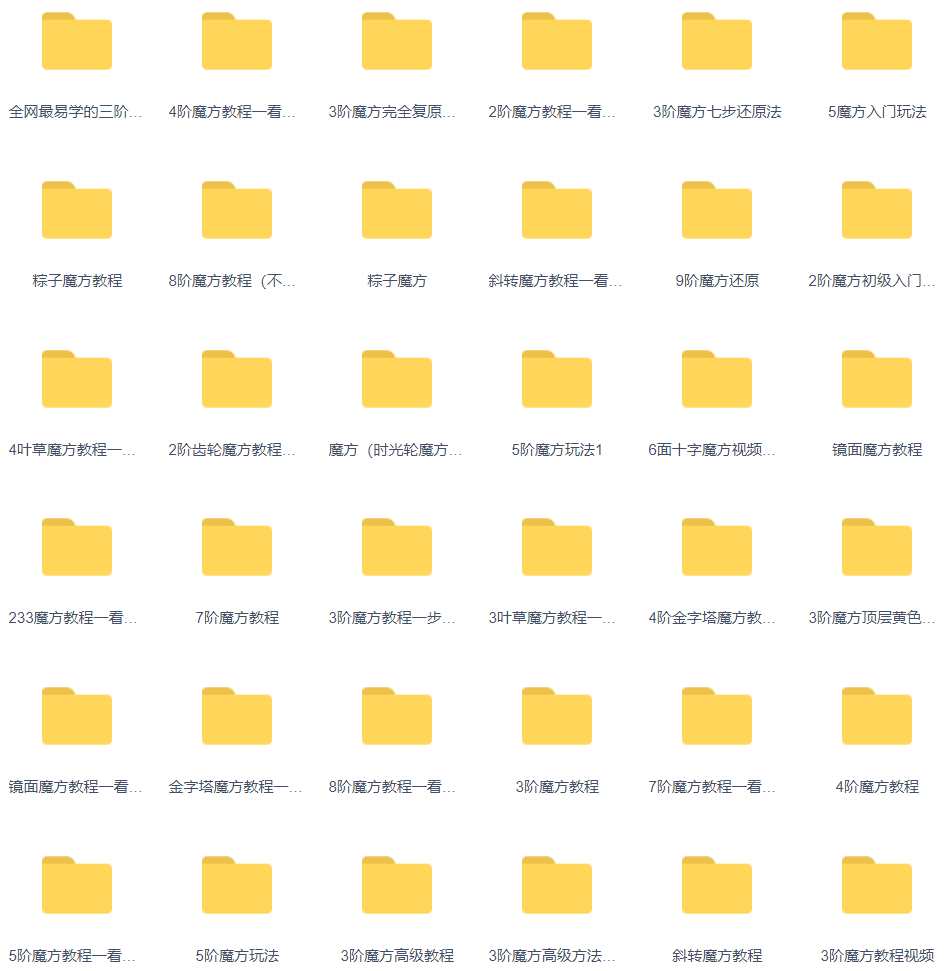Open the 7阶魔方教程 folder
The height and width of the screenshot is (971, 948).
click(x=237, y=546)
